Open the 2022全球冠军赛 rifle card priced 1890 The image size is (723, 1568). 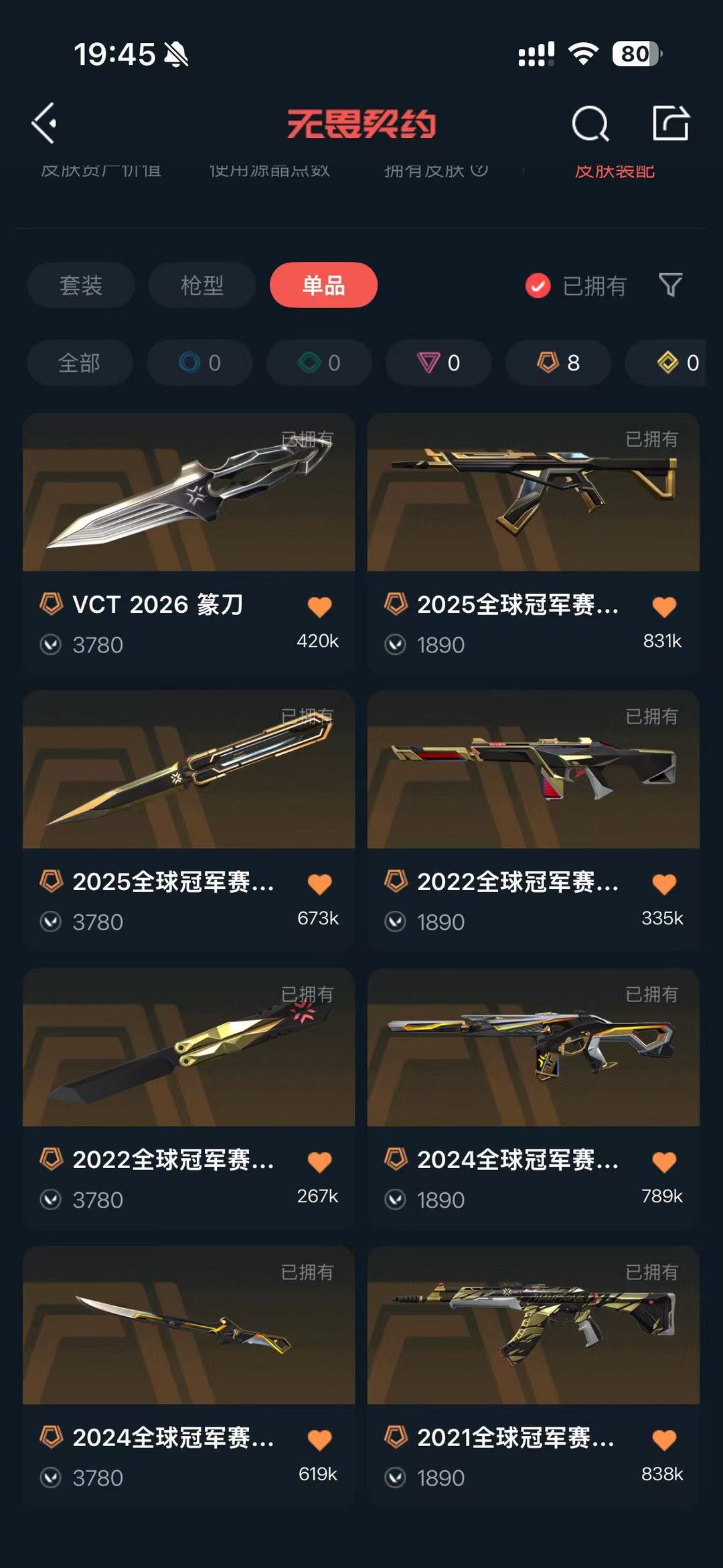point(534,820)
